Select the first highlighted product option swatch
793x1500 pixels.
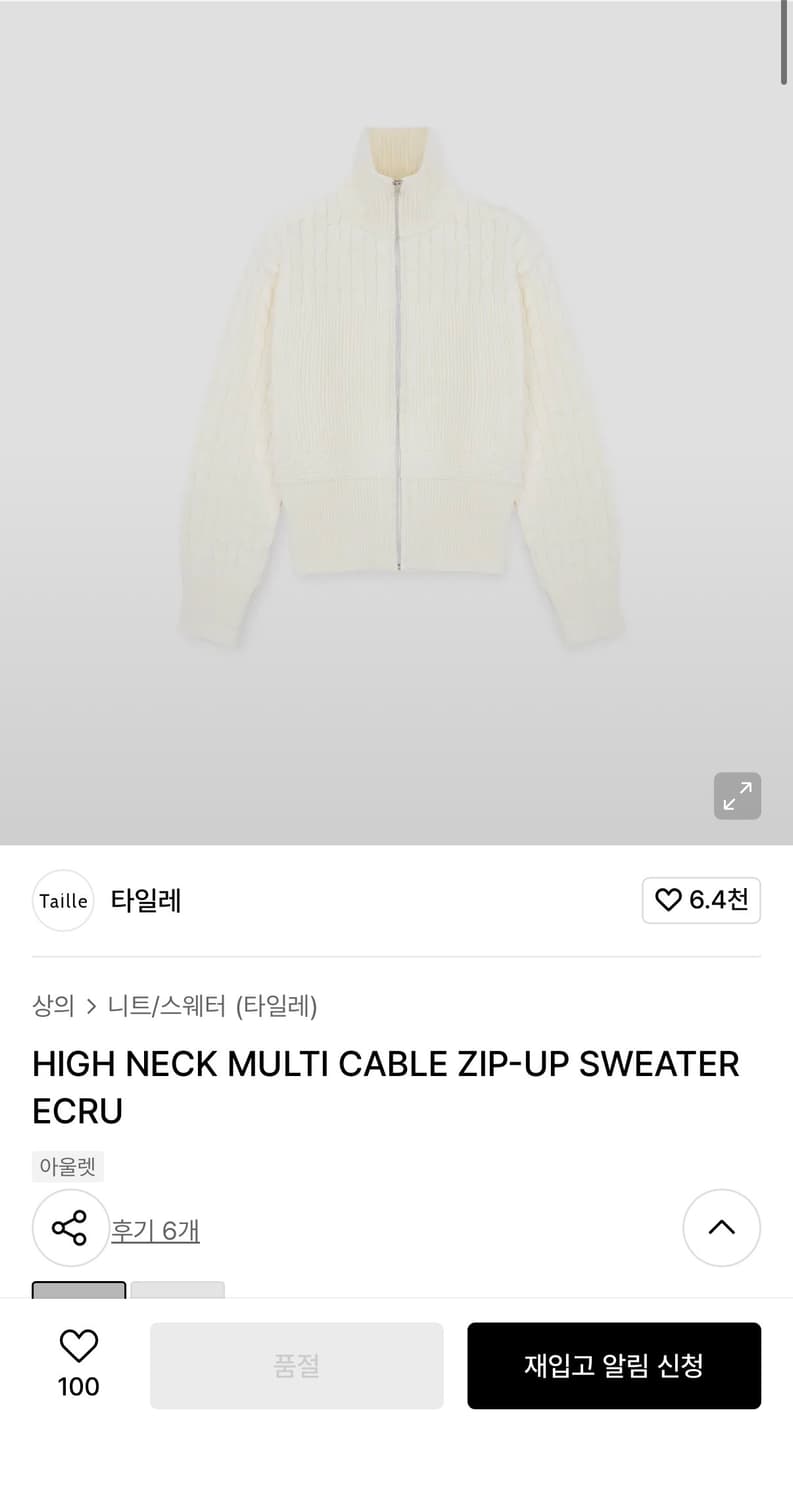[x=78, y=1293]
